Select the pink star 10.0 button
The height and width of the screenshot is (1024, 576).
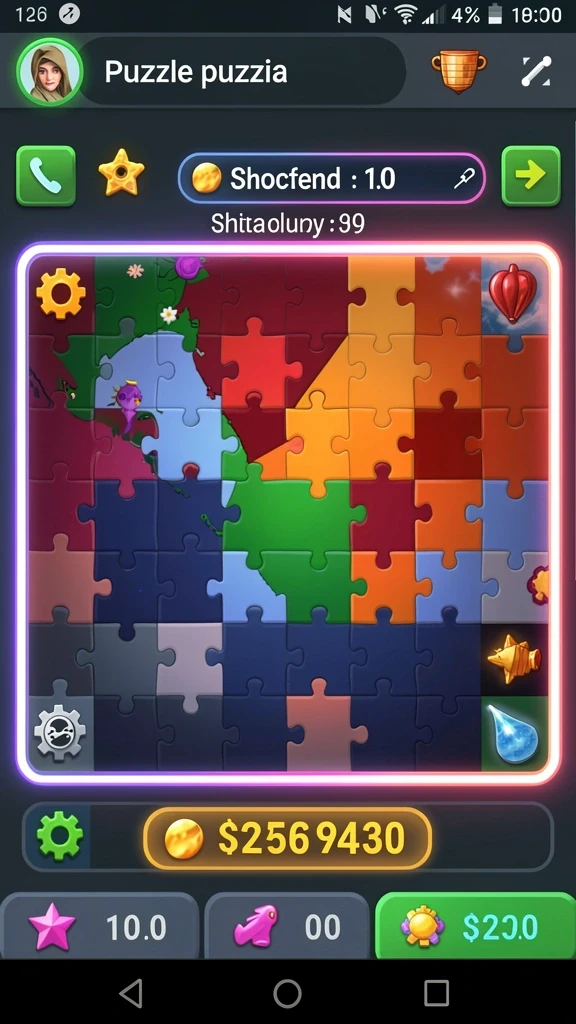point(99,926)
